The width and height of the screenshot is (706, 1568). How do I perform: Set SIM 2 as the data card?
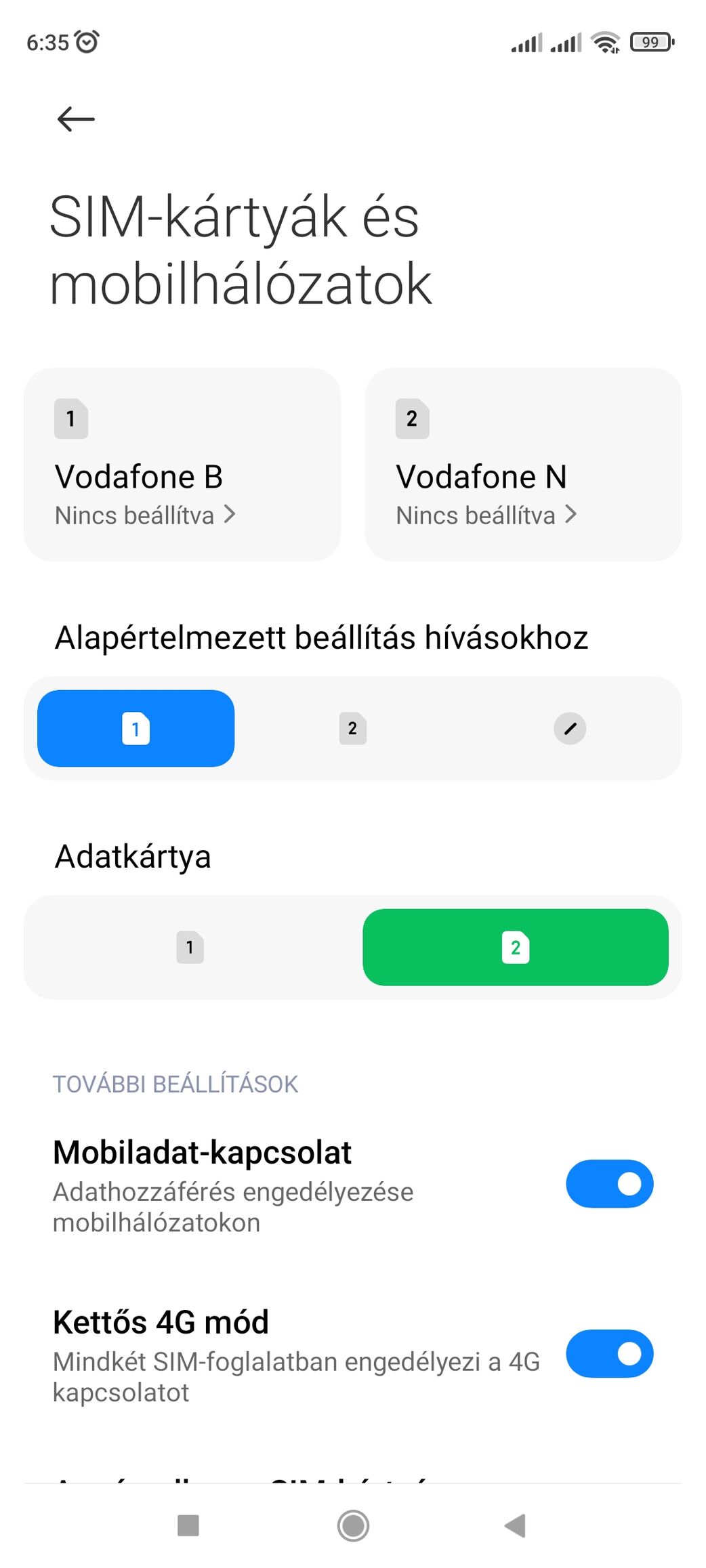516,948
